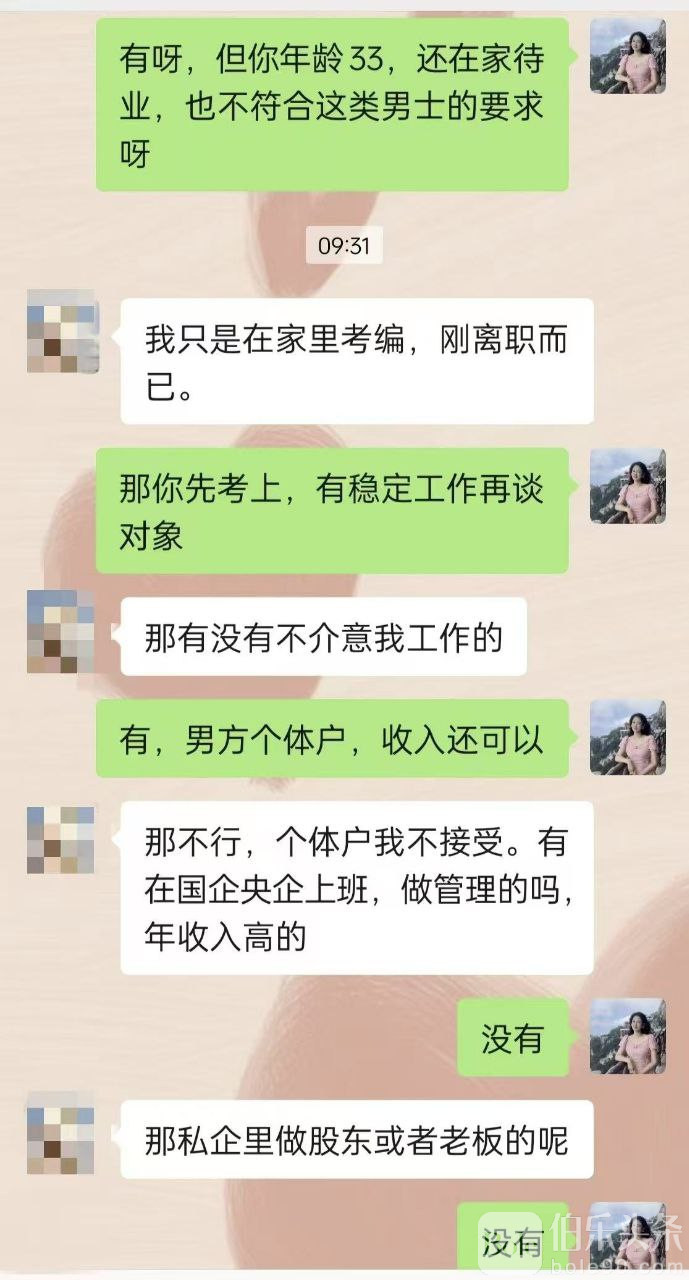Tap avatar next to the 那私企里做股东 message
689x1280 pixels.
point(62,1138)
